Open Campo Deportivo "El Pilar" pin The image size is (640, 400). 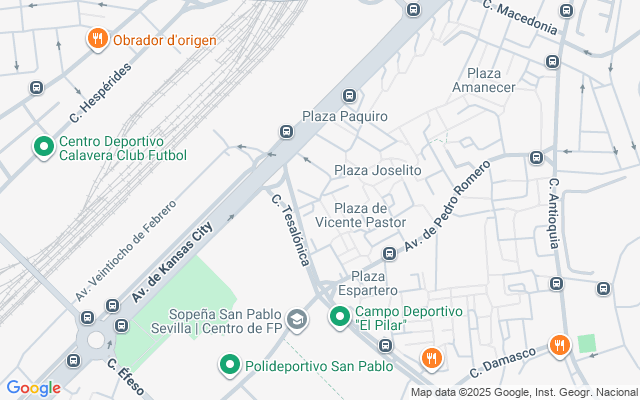tap(340, 319)
